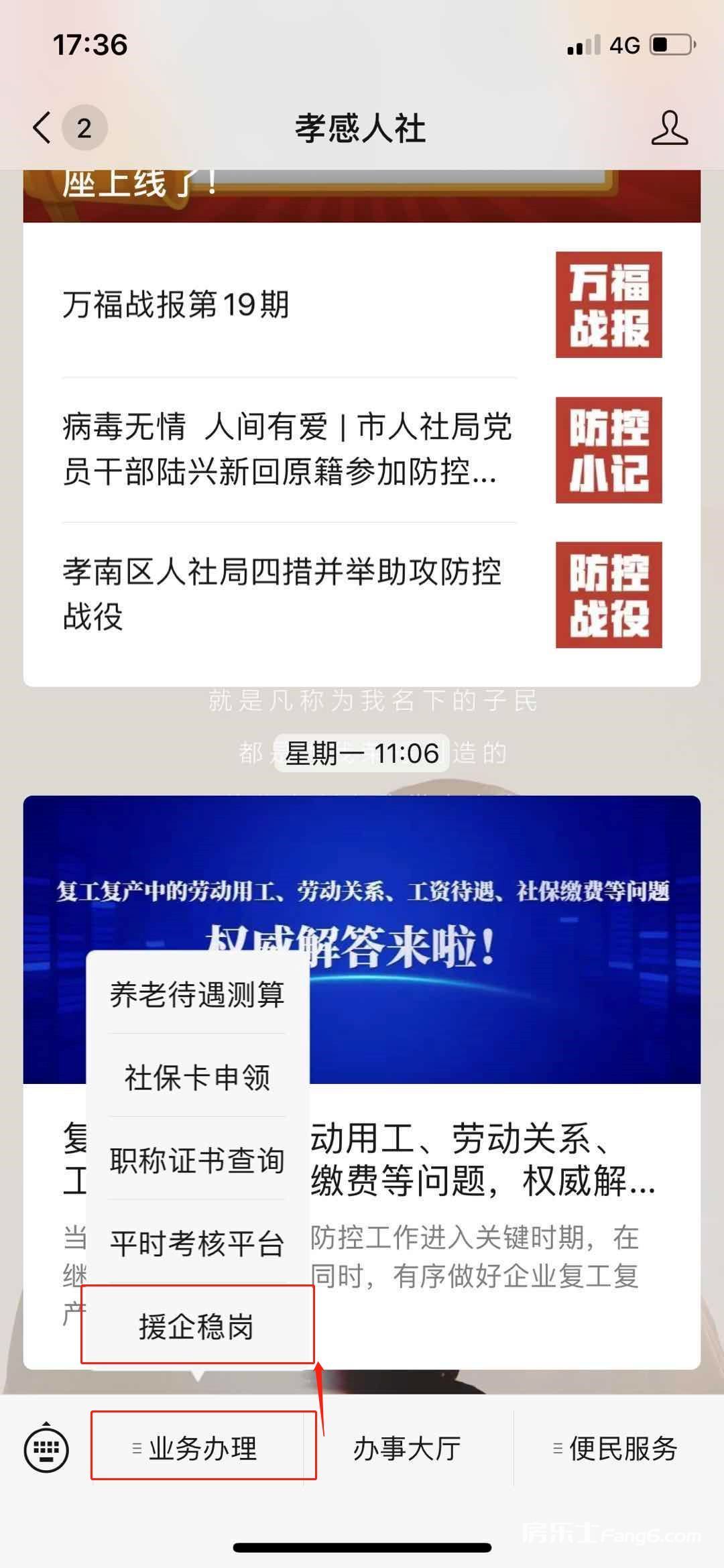The image size is (724, 1568).
Task: Tap 援企稳岗 menu item
Action: pyautogui.click(x=197, y=1327)
